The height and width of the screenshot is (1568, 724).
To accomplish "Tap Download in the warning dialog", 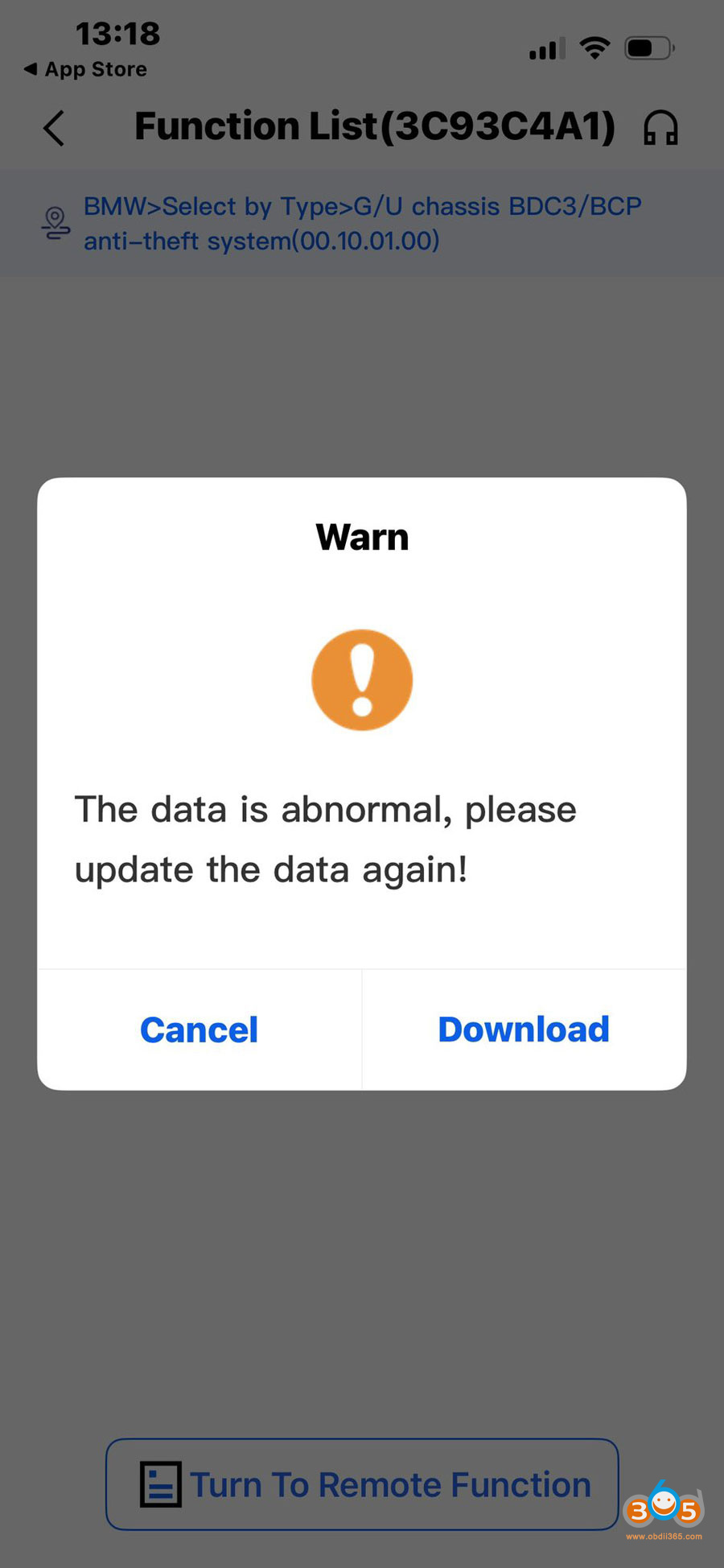I will point(524,1030).
